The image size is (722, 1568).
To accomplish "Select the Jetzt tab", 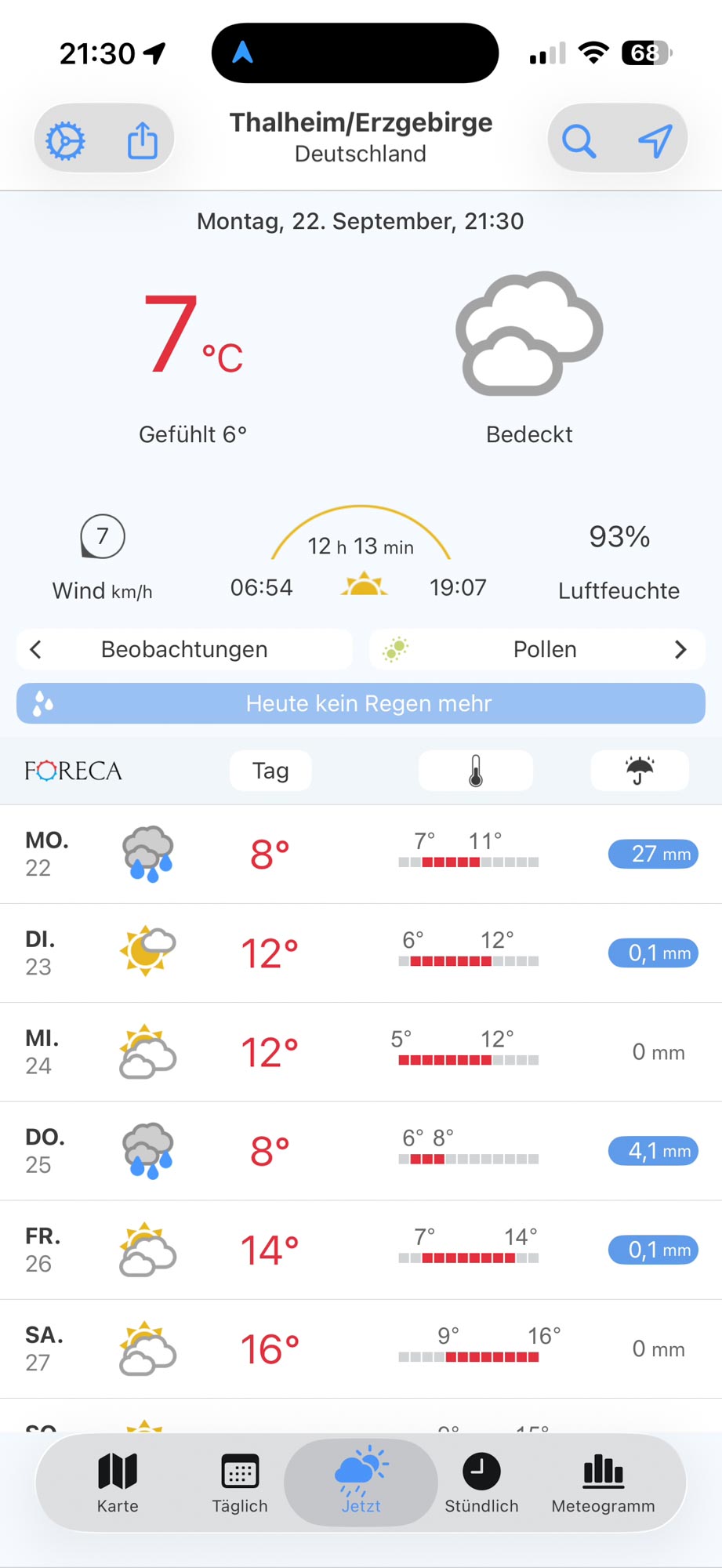I will pos(361,1482).
